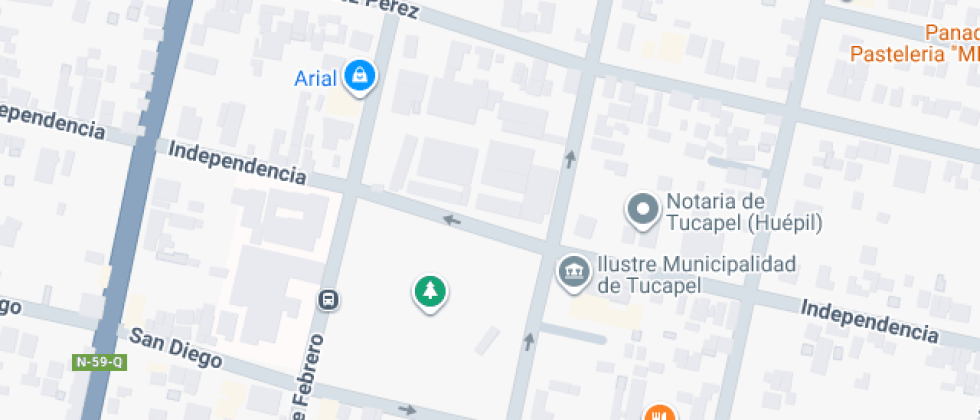Viewport: 980px width, 420px height.
Task: Open the Ilustre Municipalidad de Tucapel marker
Action: click(x=574, y=271)
